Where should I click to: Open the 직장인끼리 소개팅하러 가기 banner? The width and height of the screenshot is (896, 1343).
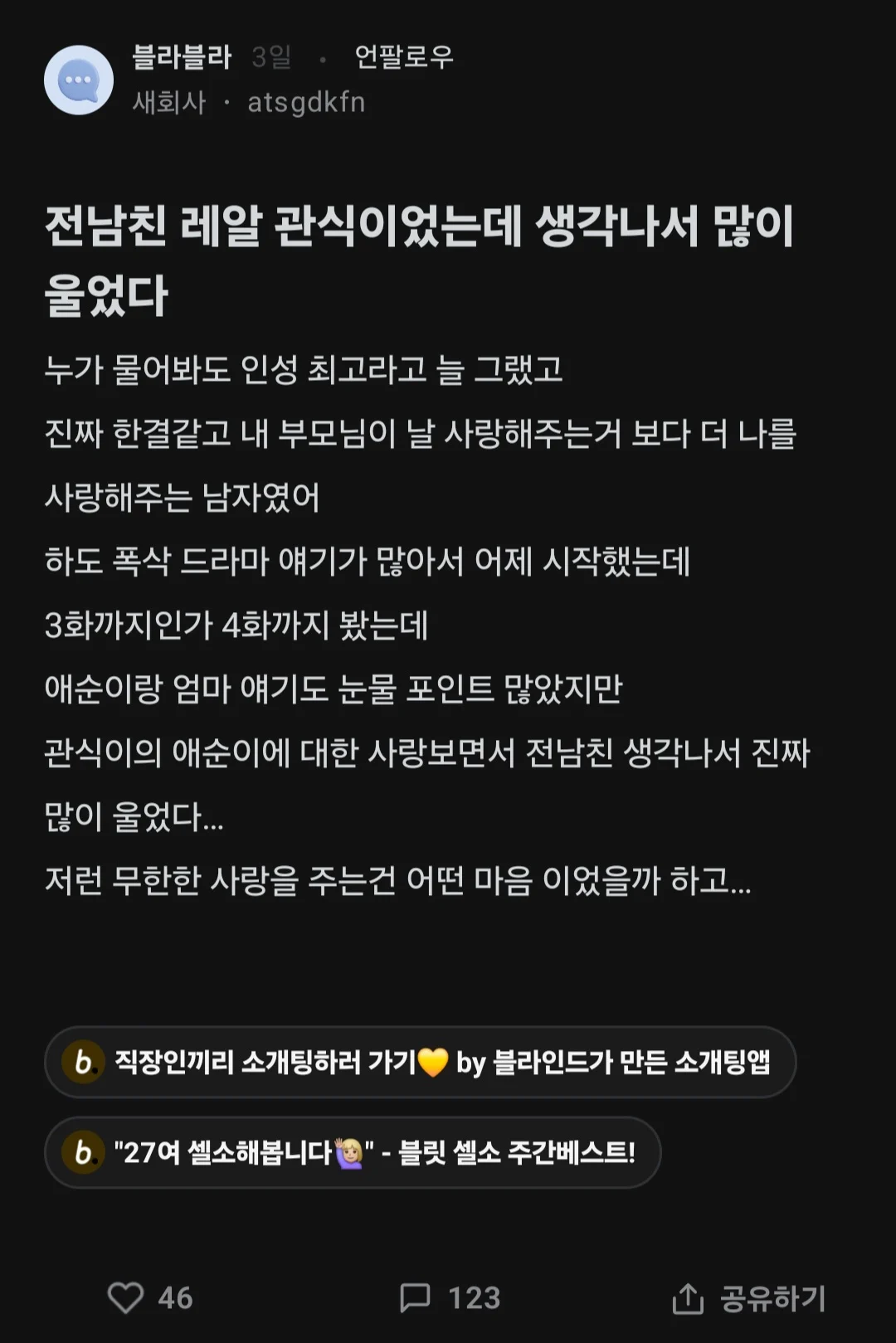pyautogui.click(x=420, y=1062)
